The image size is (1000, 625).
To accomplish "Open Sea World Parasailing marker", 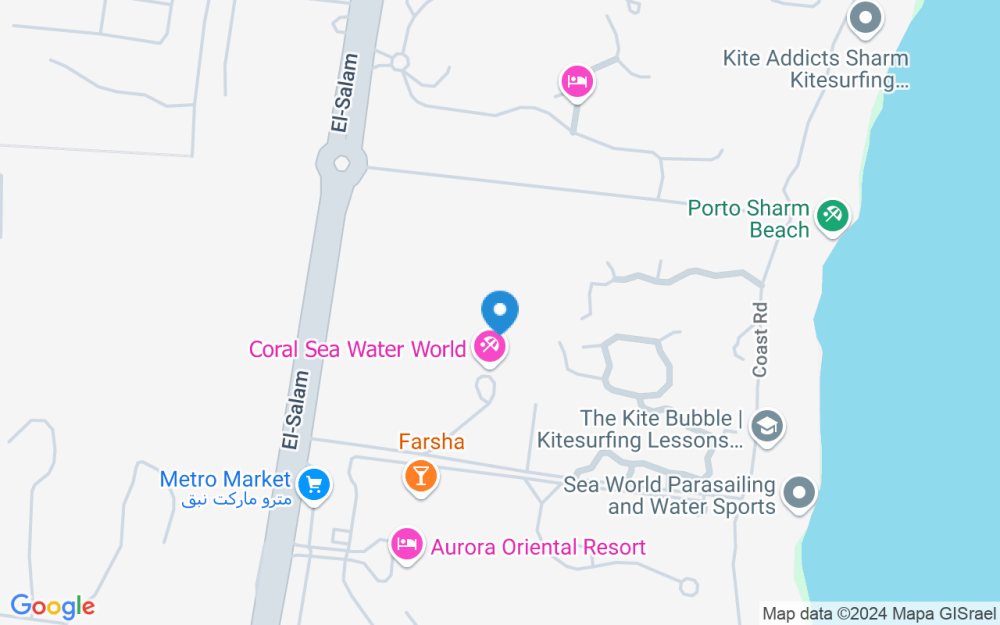I will coord(799,494).
